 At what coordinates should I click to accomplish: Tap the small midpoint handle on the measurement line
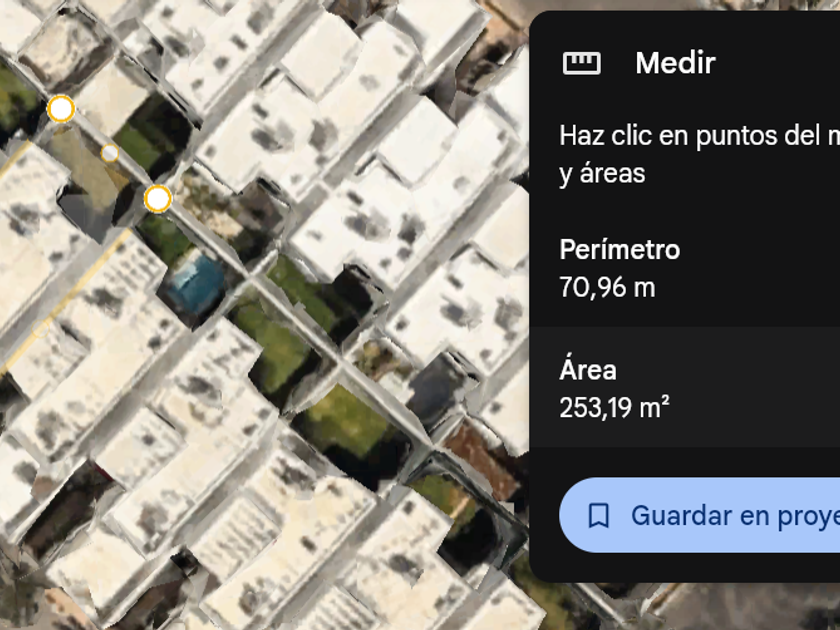pos(110,153)
